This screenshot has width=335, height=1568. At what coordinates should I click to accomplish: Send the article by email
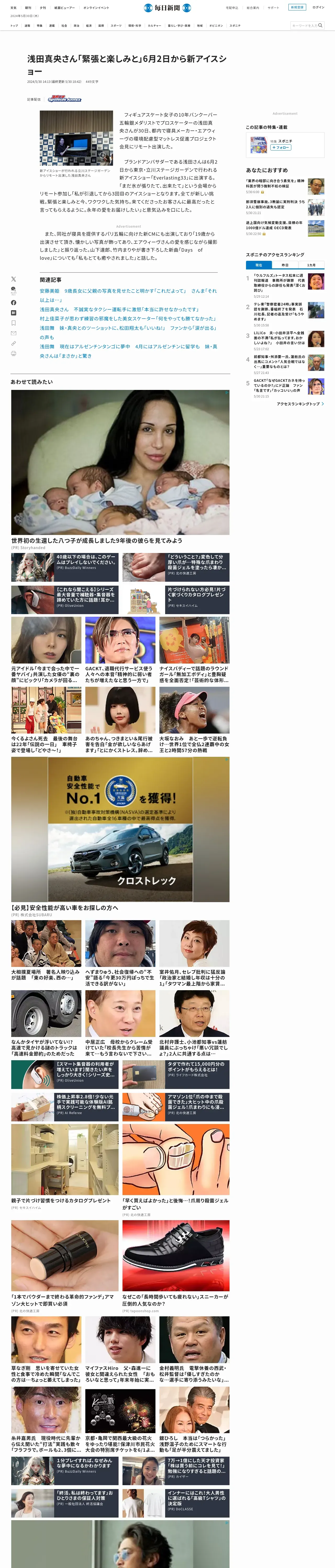13,333
